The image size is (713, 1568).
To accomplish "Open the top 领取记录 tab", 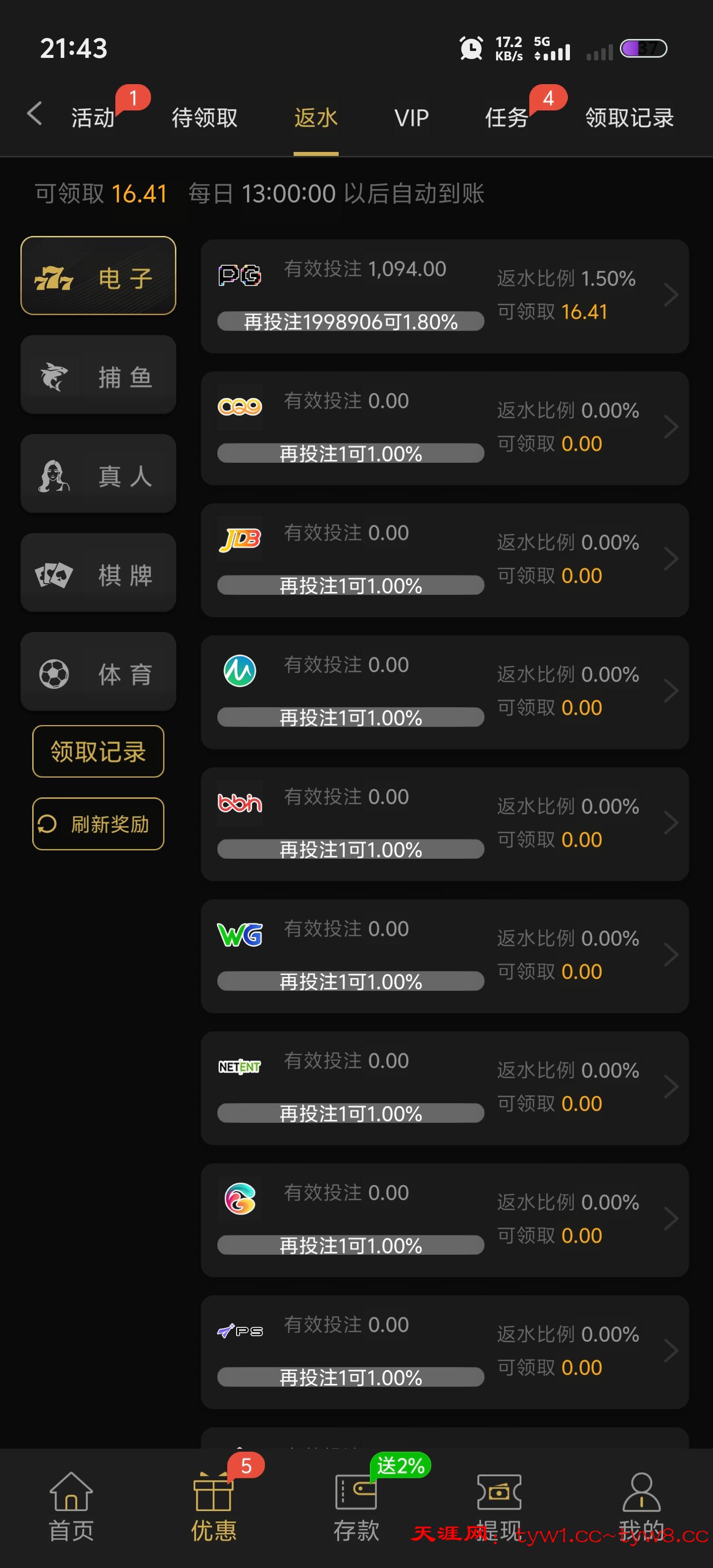I will [629, 117].
